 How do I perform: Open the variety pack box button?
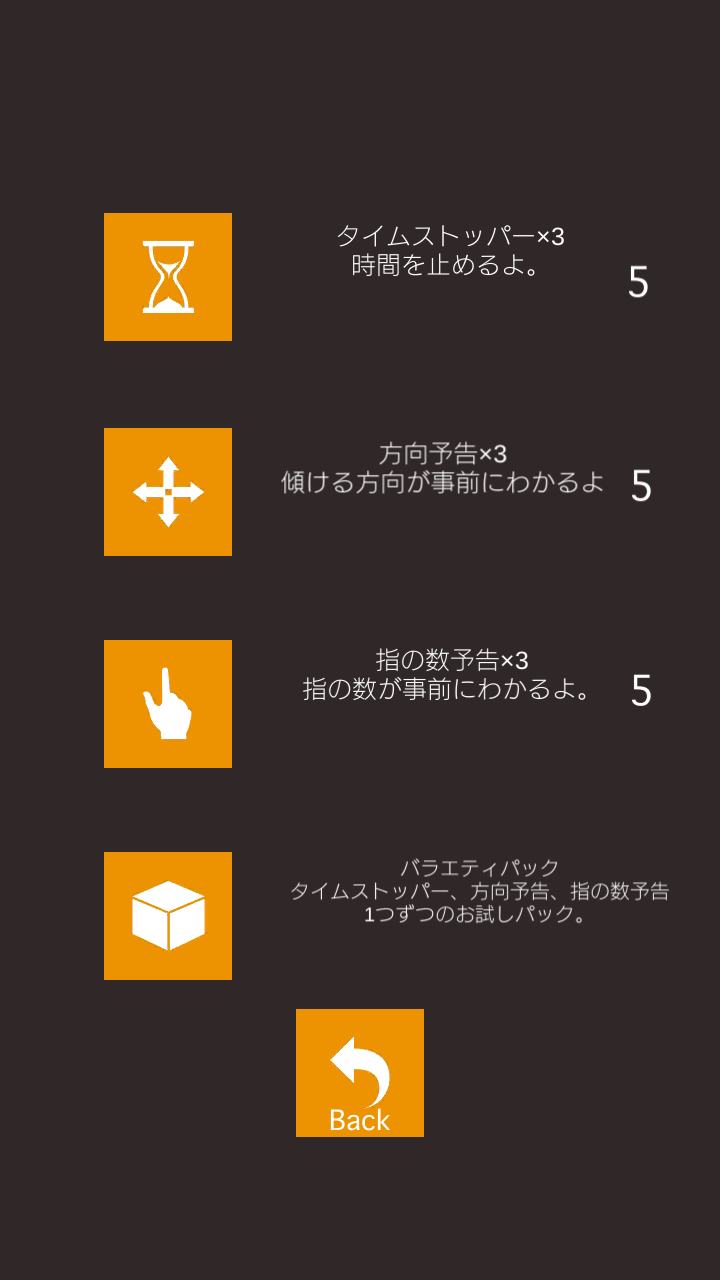(x=168, y=916)
